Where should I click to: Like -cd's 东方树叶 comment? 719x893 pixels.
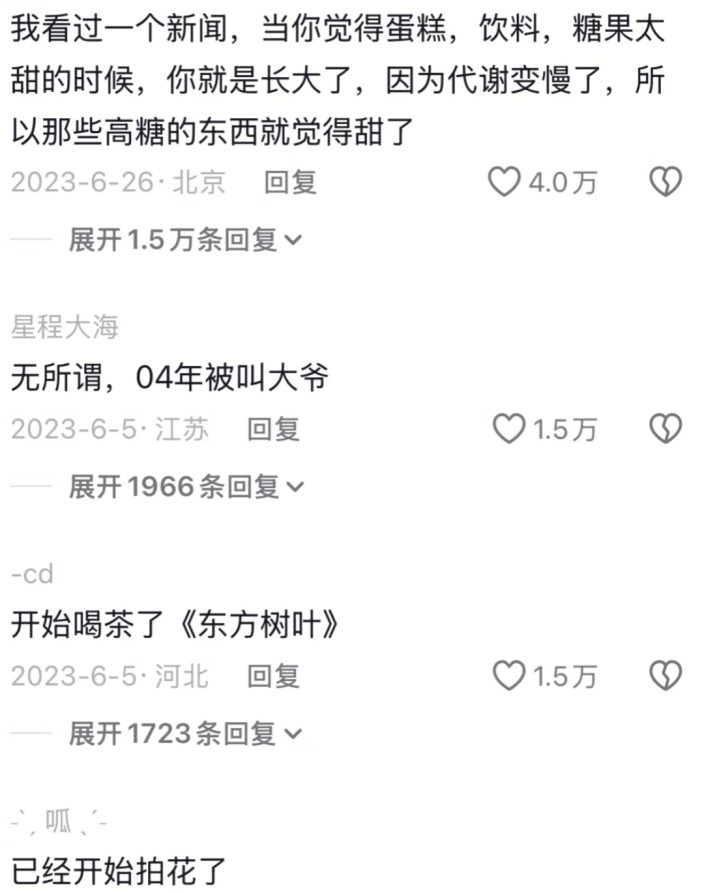click(x=510, y=676)
